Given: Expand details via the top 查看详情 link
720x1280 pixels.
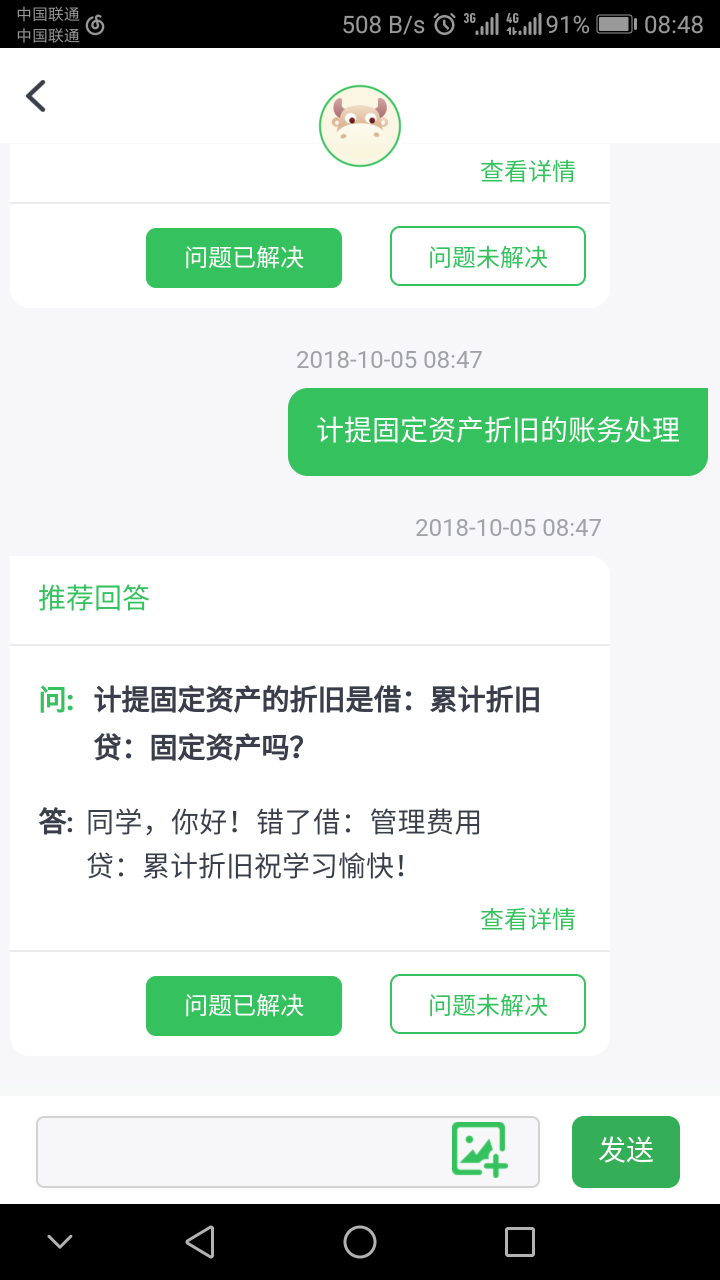Looking at the screenshot, I should tap(527, 171).
